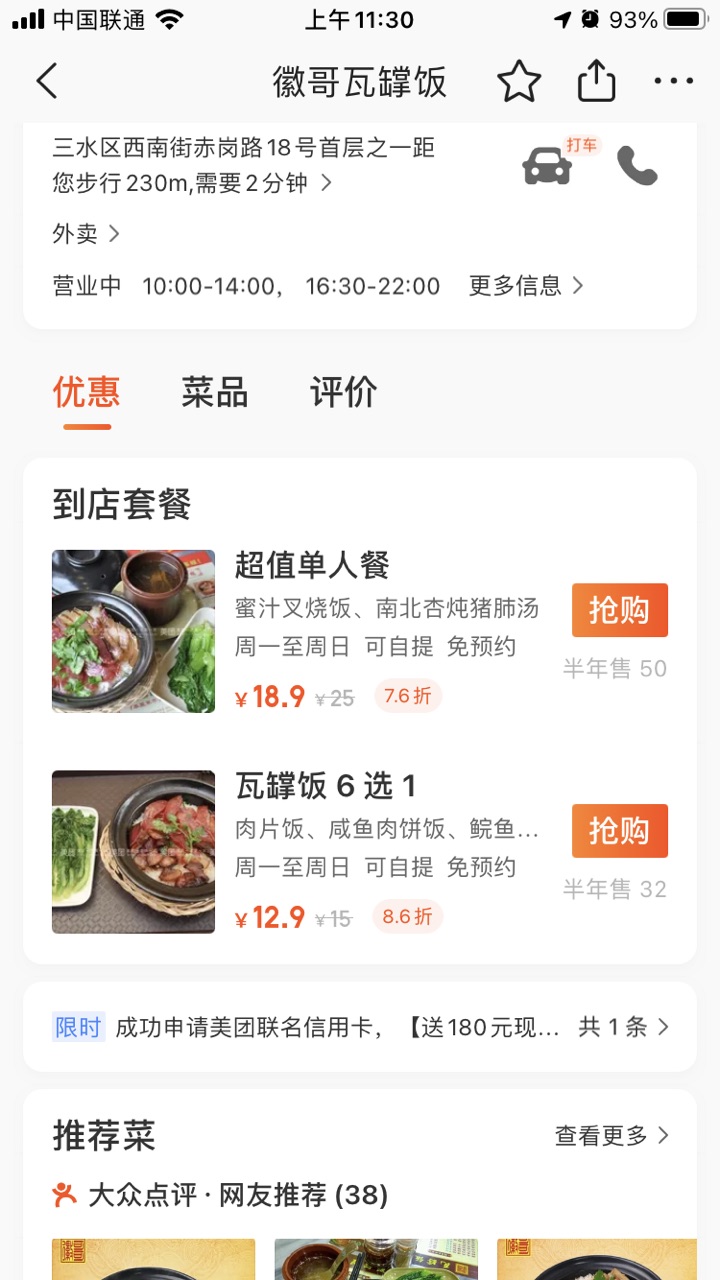Screen dimensions: 720x1280
Task: Share this restaurant page
Action: coord(596,81)
